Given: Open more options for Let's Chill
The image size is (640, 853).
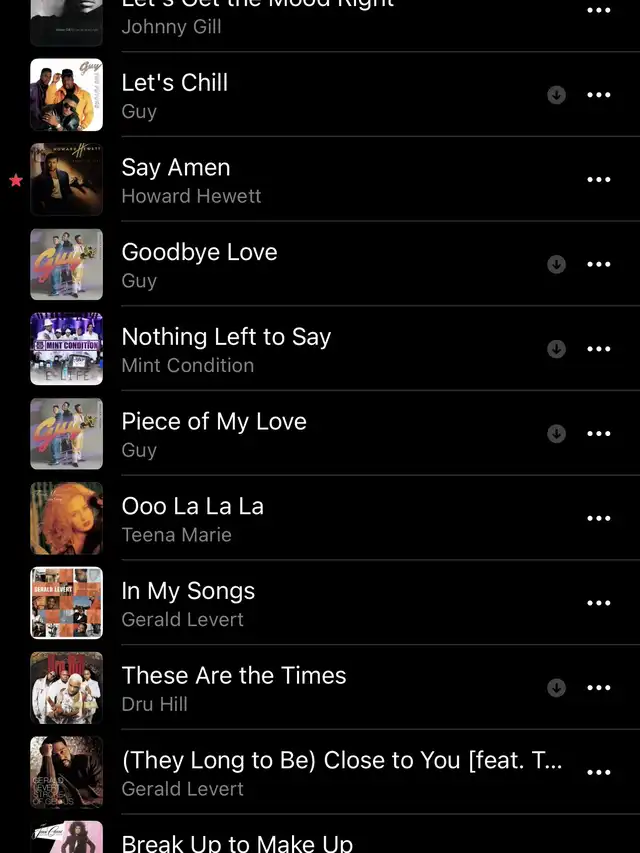Looking at the screenshot, I should pyautogui.click(x=598, y=95).
